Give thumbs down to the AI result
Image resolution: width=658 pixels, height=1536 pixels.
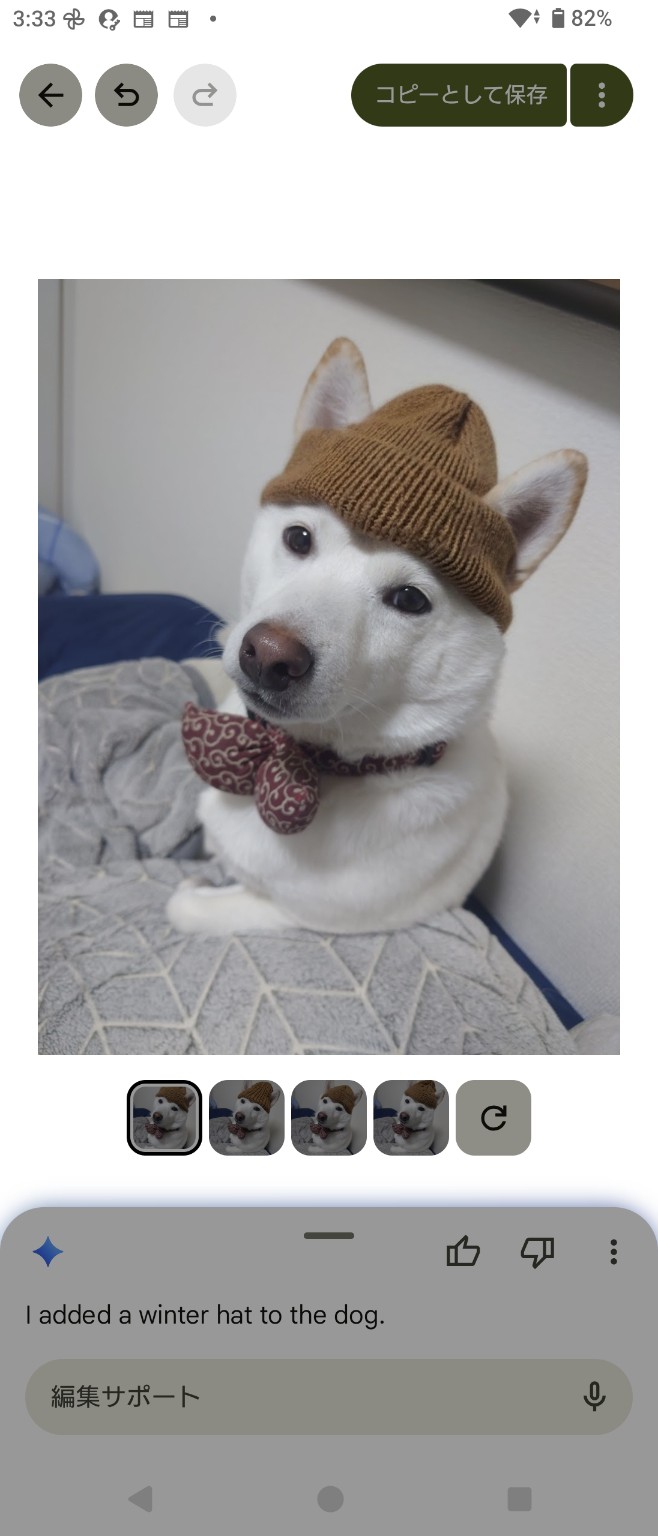pos(538,1251)
